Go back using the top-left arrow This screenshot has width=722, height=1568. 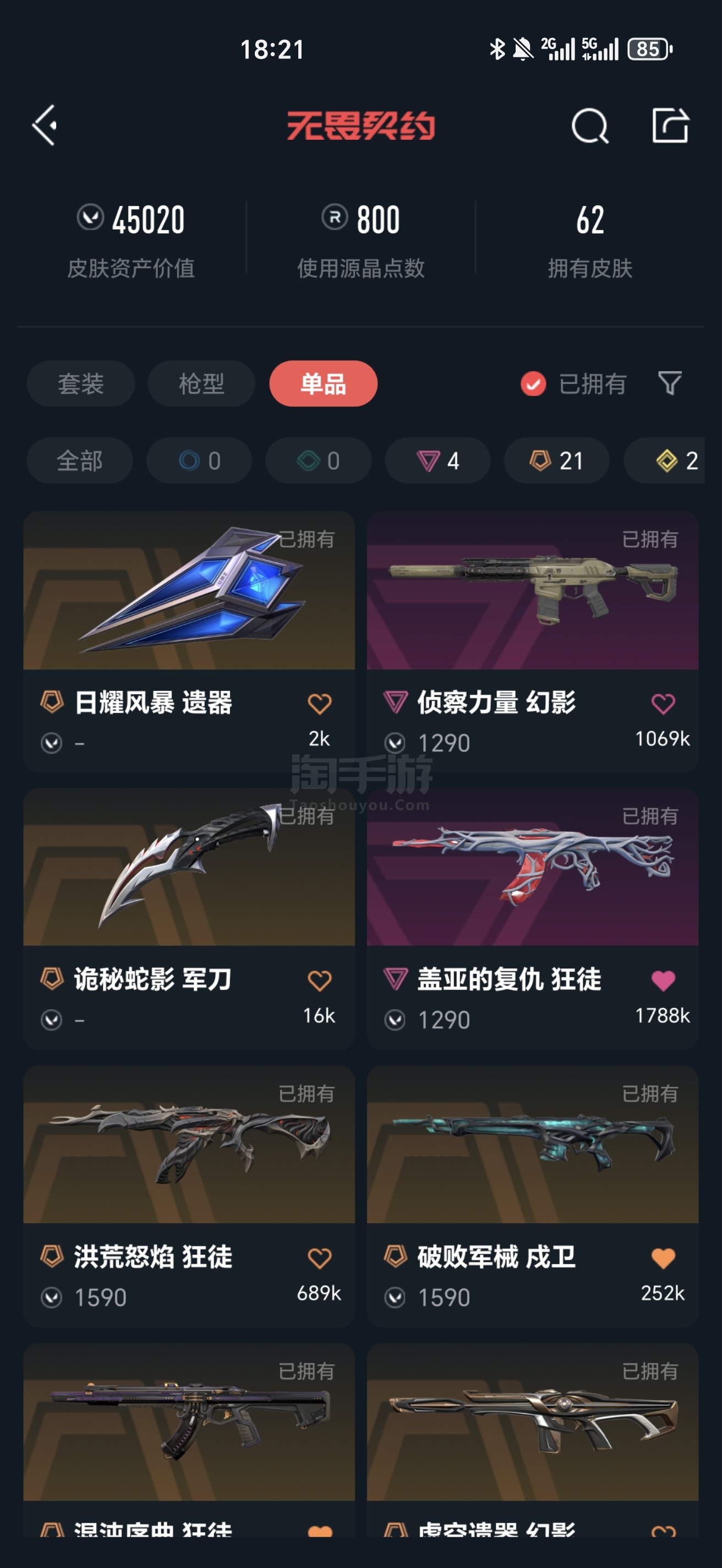45,126
